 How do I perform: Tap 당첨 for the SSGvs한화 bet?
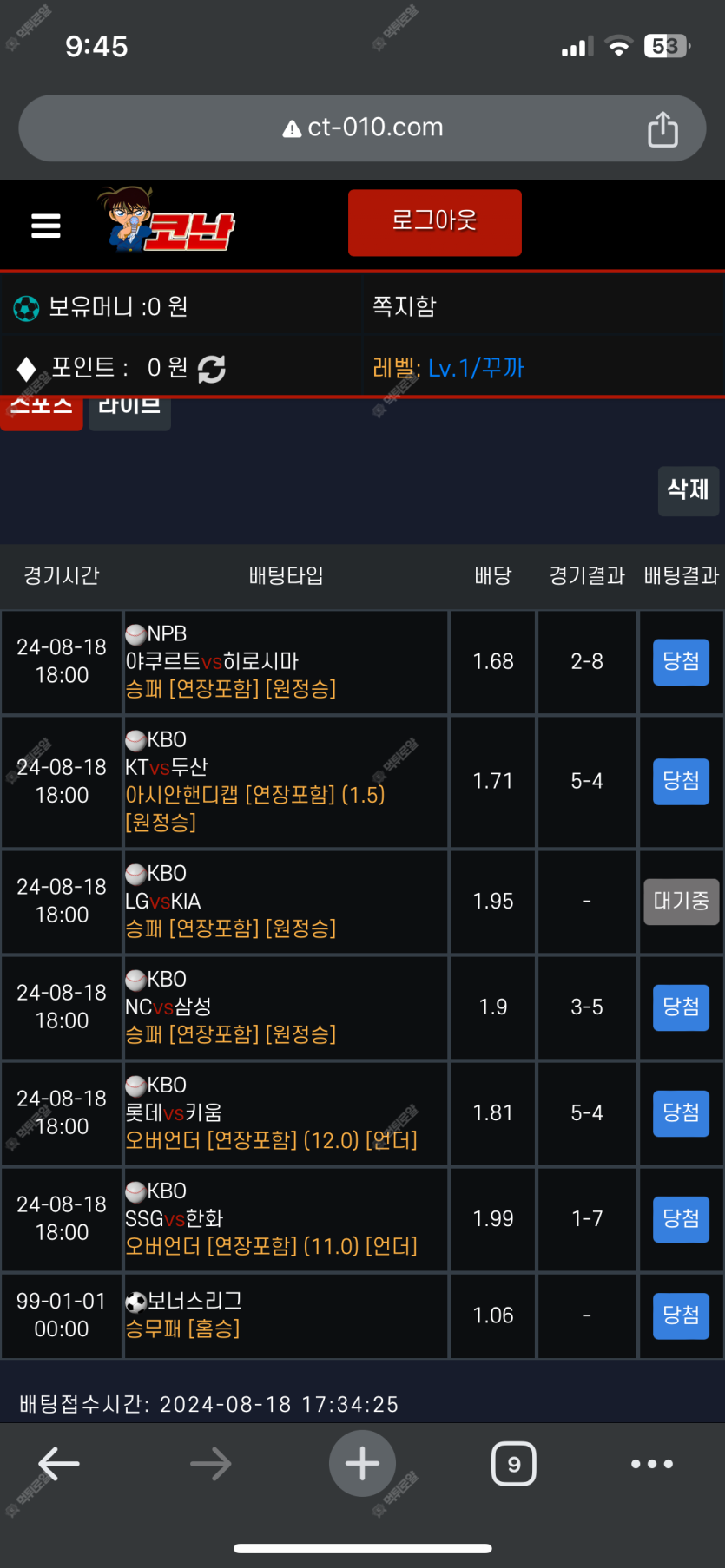click(681, 1219)
